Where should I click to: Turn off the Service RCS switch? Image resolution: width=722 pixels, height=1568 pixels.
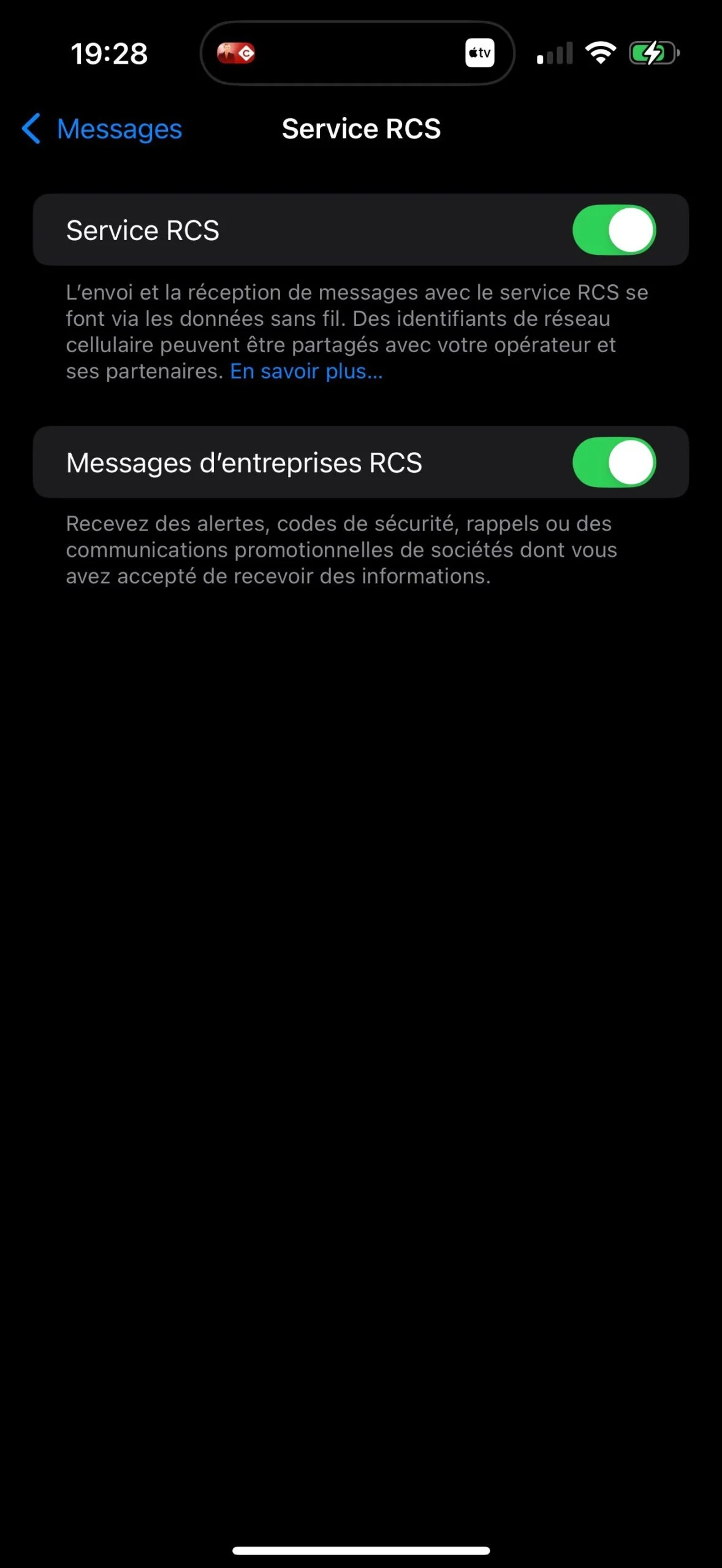(614, 230)
